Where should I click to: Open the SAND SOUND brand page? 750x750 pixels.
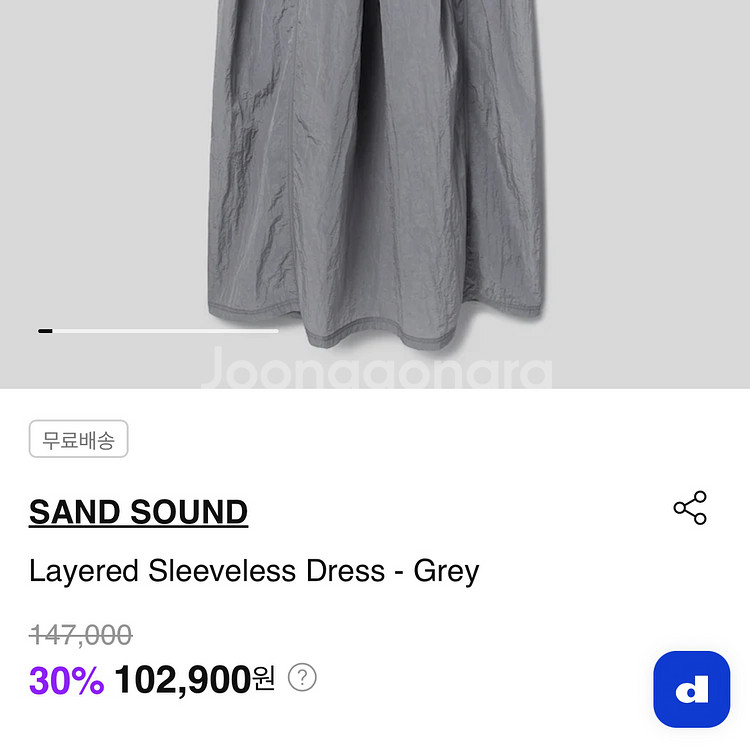138,512
